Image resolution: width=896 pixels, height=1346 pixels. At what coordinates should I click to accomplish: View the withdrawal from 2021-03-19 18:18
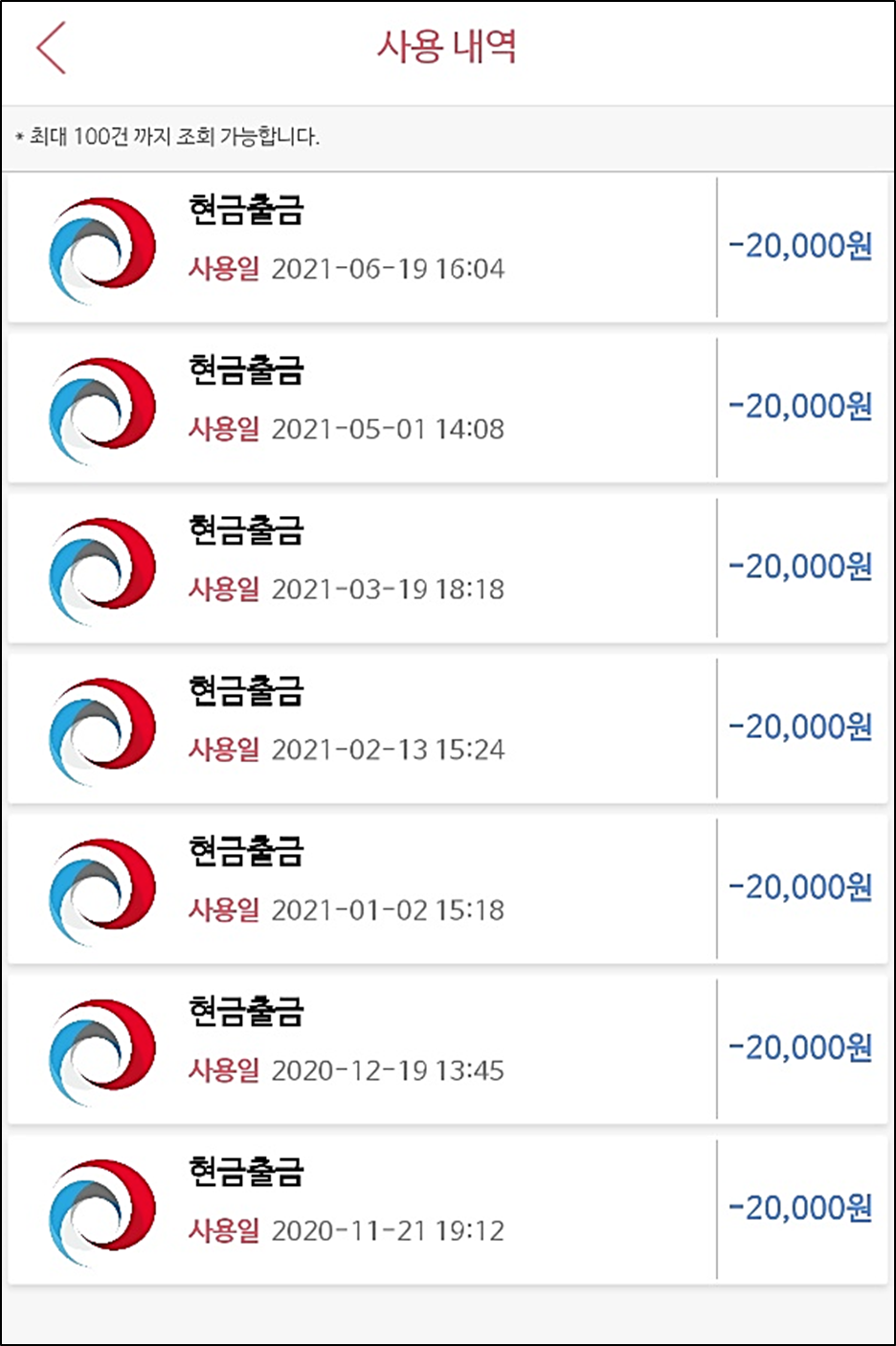[x=383, y=568]
